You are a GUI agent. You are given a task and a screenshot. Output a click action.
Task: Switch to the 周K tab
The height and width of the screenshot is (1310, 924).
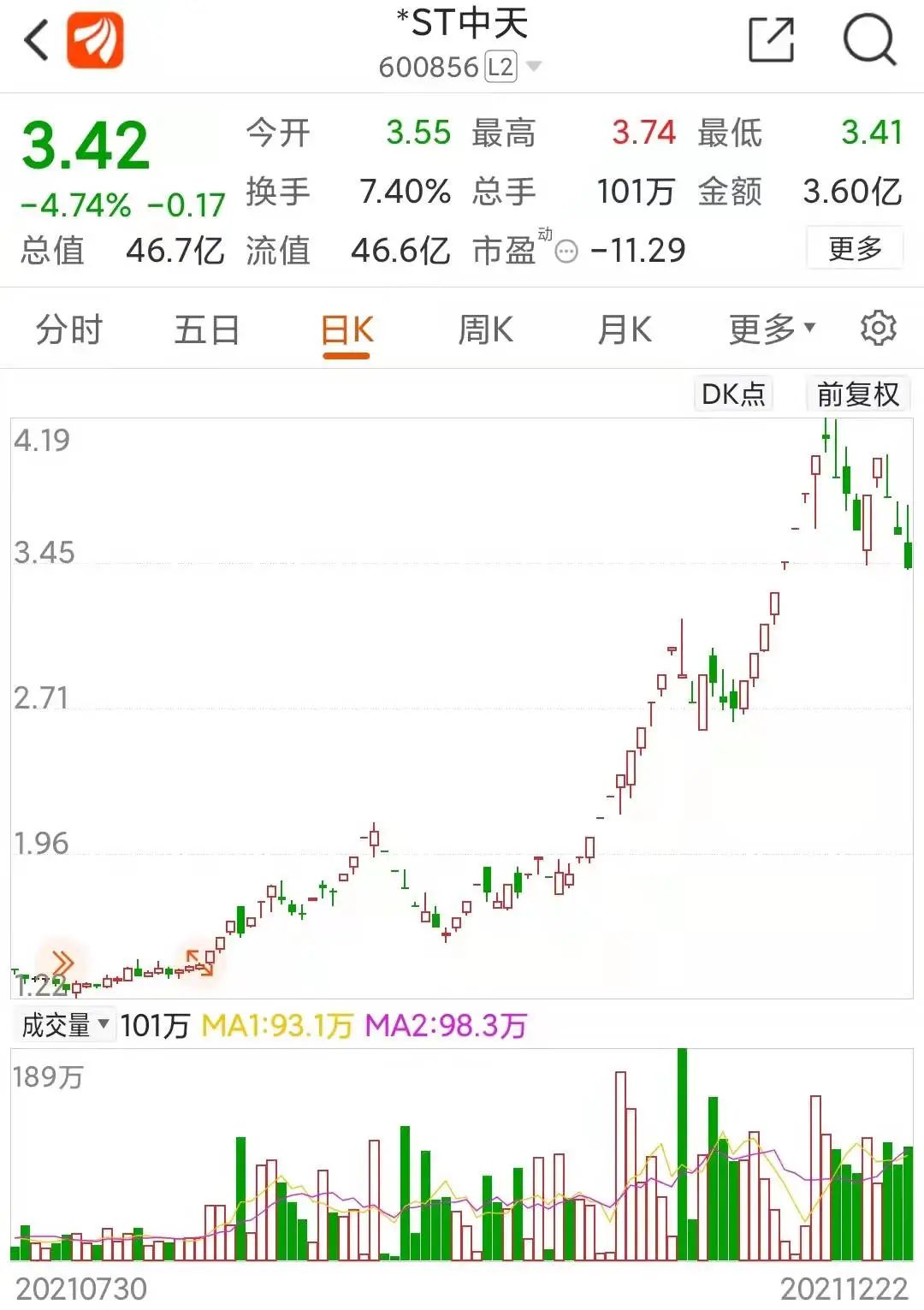pos(485,330)
